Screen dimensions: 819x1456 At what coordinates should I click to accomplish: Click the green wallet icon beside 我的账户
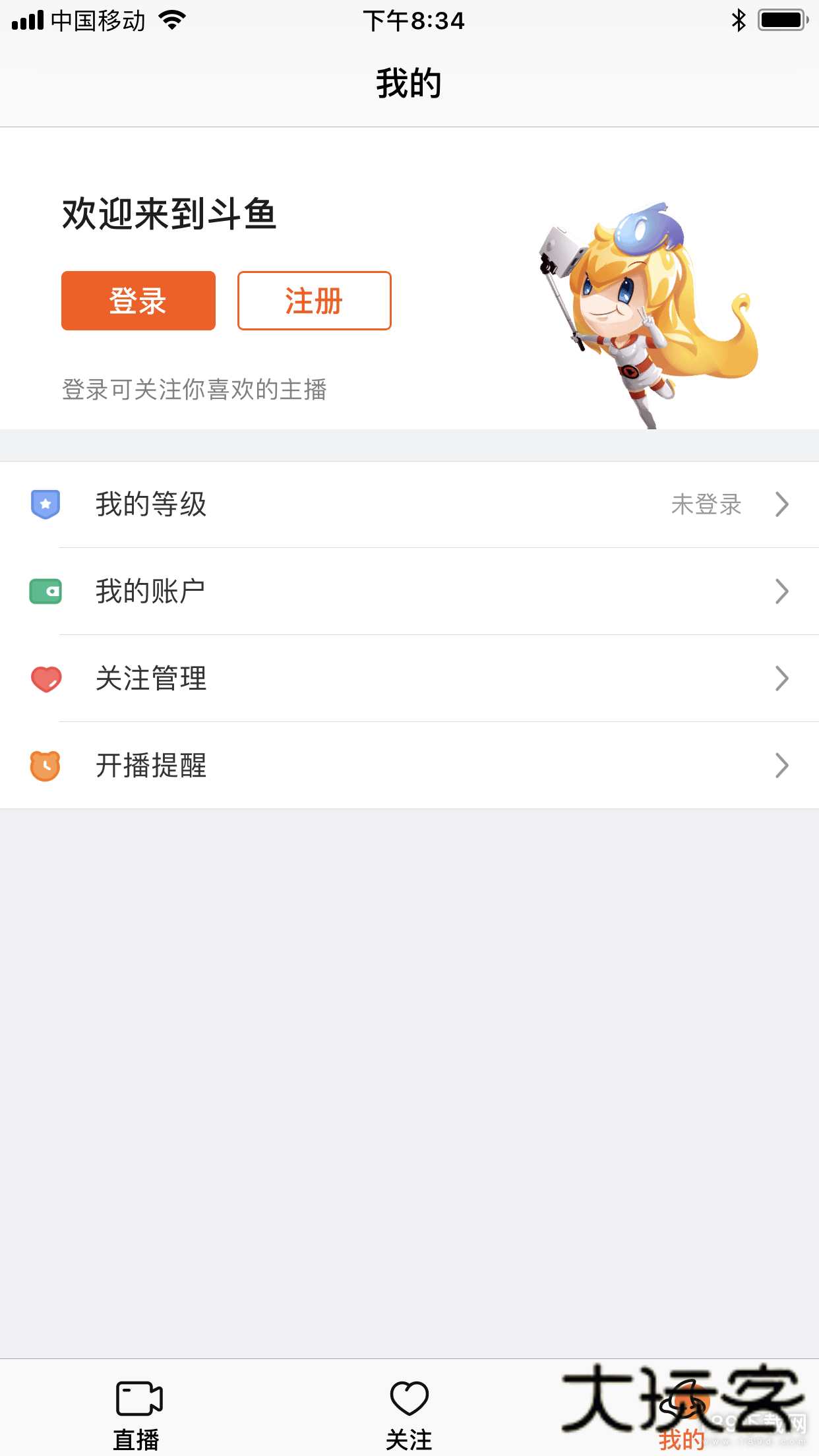44,591
